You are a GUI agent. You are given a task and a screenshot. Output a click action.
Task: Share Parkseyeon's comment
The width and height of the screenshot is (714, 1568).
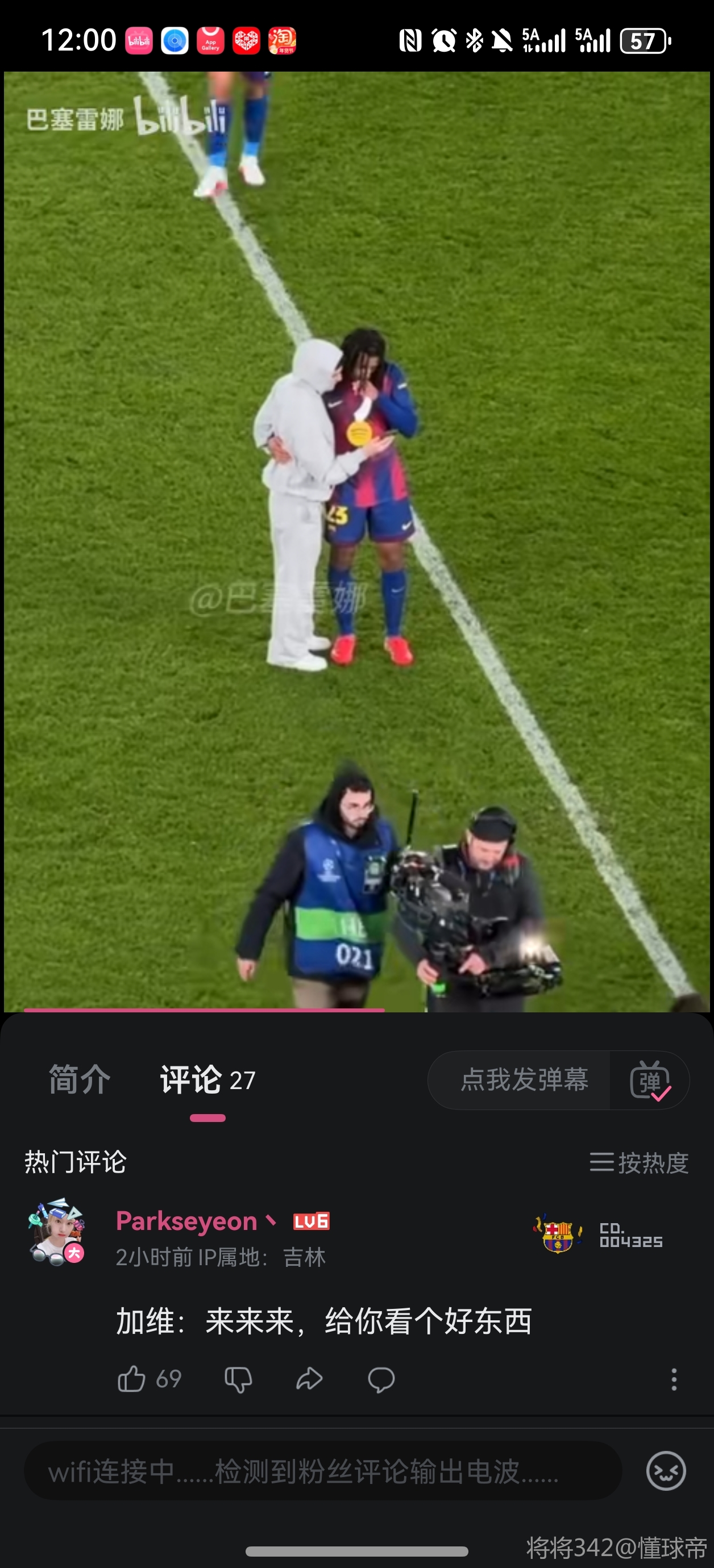point(309,1379)
